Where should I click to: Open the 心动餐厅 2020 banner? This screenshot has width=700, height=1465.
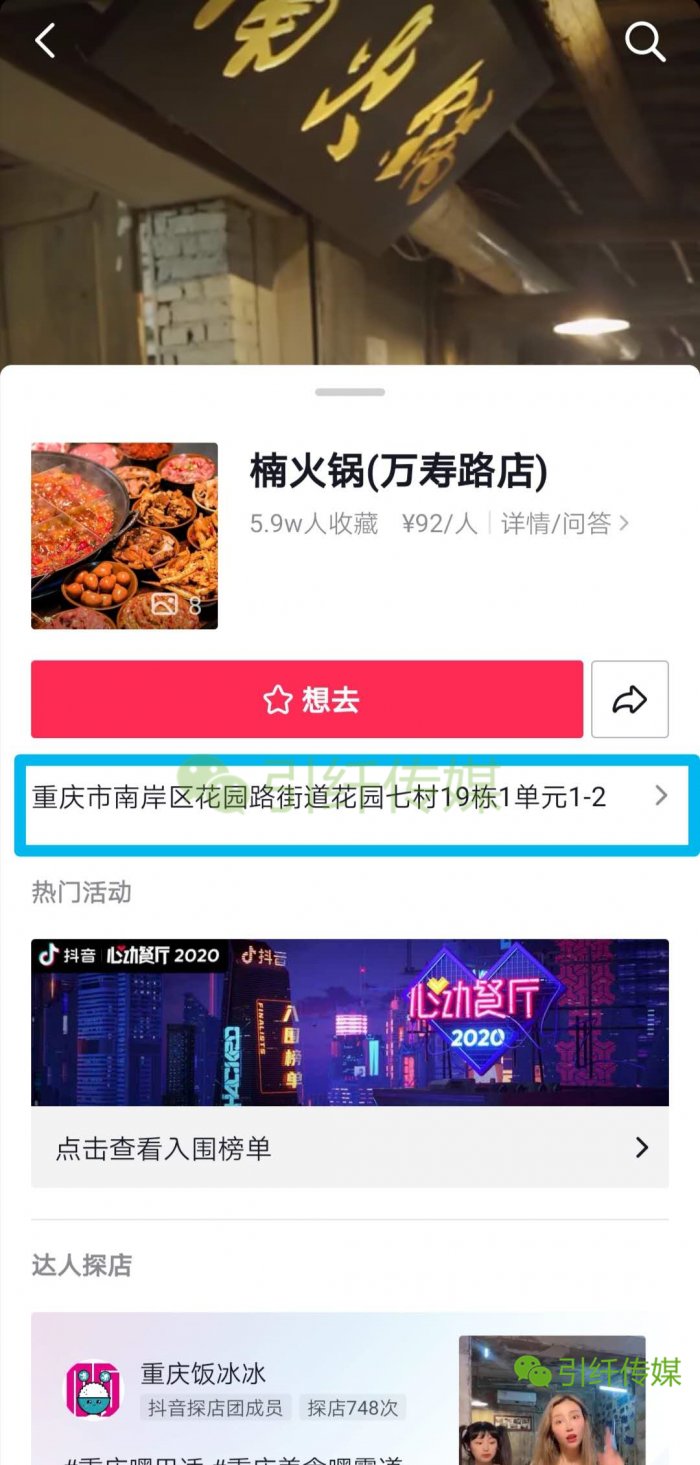[350, 1022]
